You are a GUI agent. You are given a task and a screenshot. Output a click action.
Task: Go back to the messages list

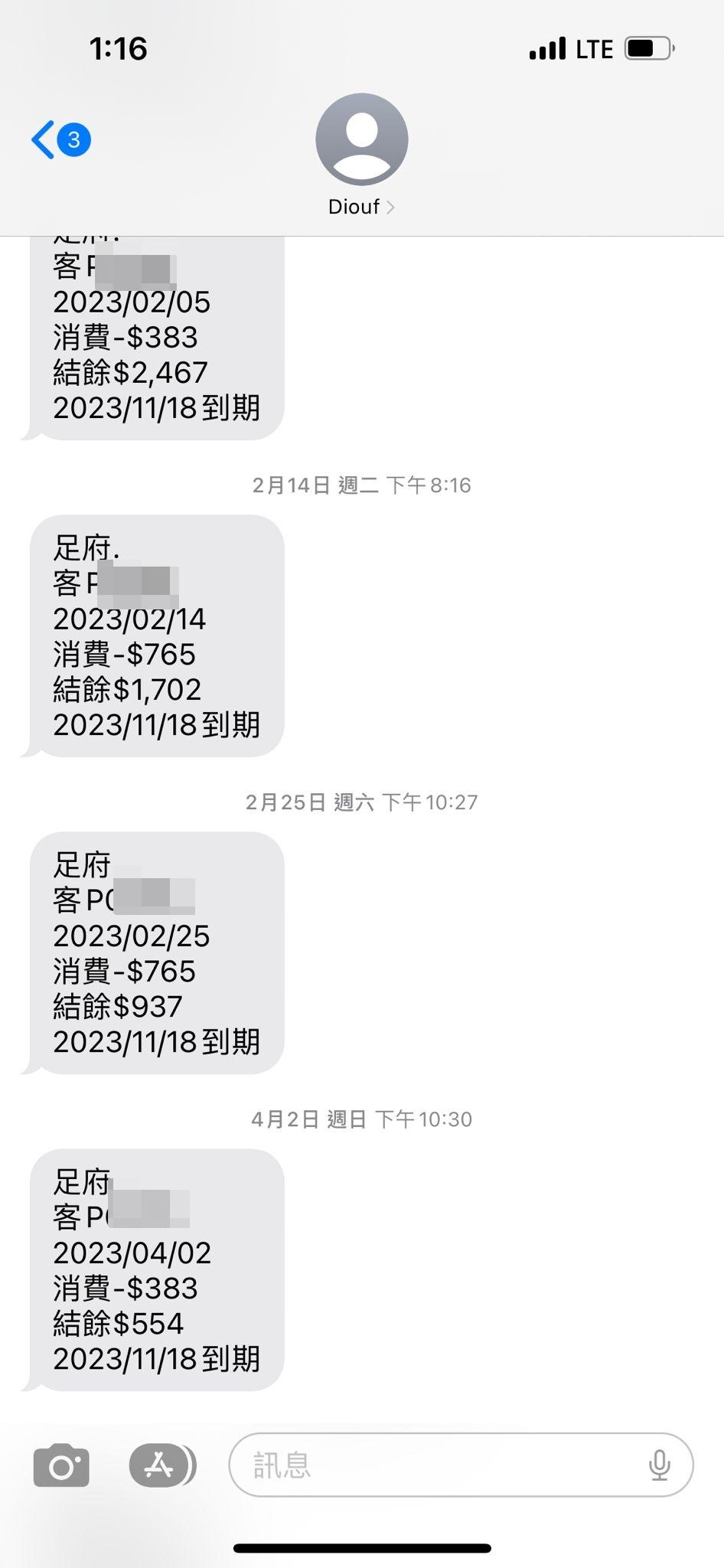tap(46, 139)
